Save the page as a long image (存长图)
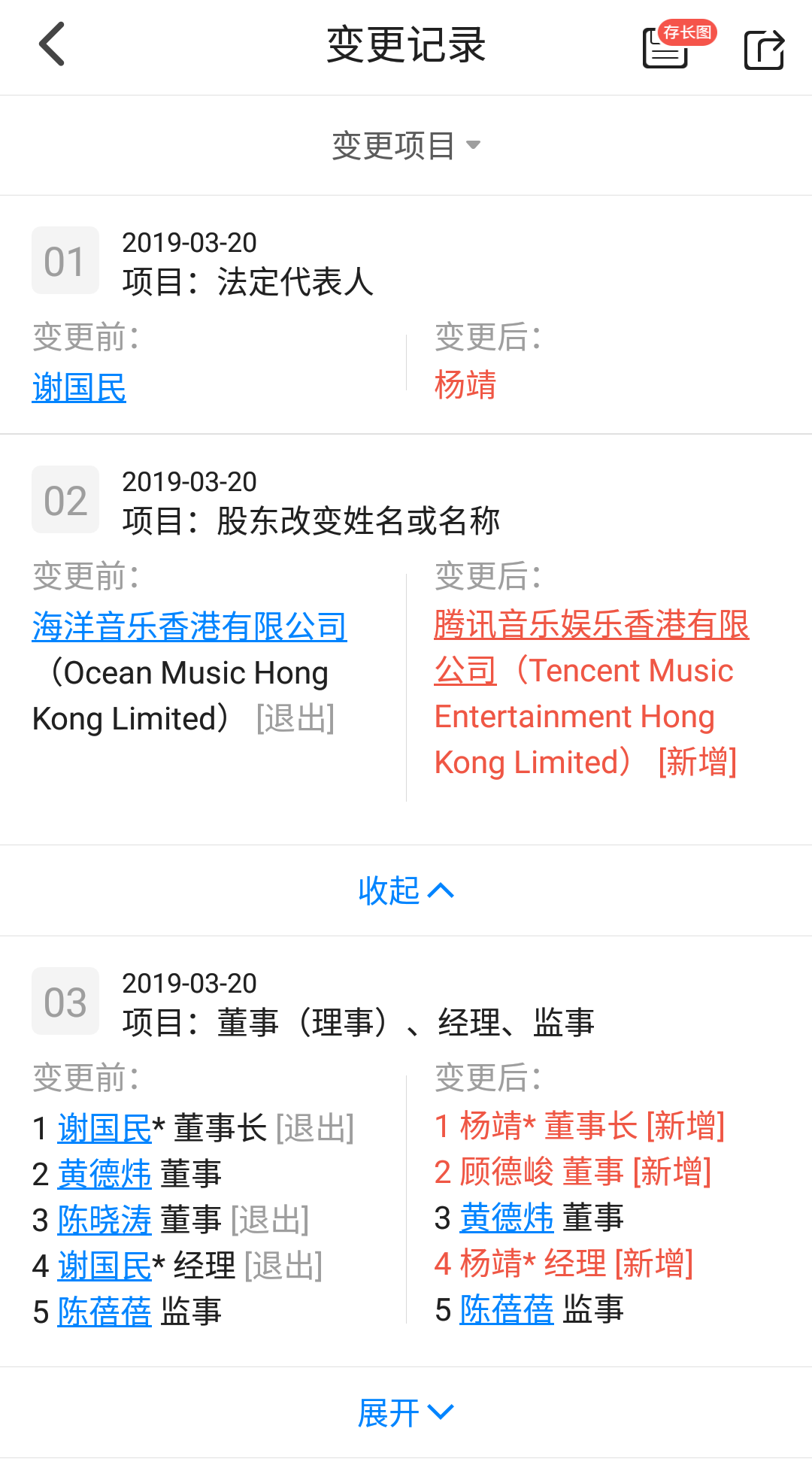This screenshot has height=1474, width=812. tap(665, 49)
